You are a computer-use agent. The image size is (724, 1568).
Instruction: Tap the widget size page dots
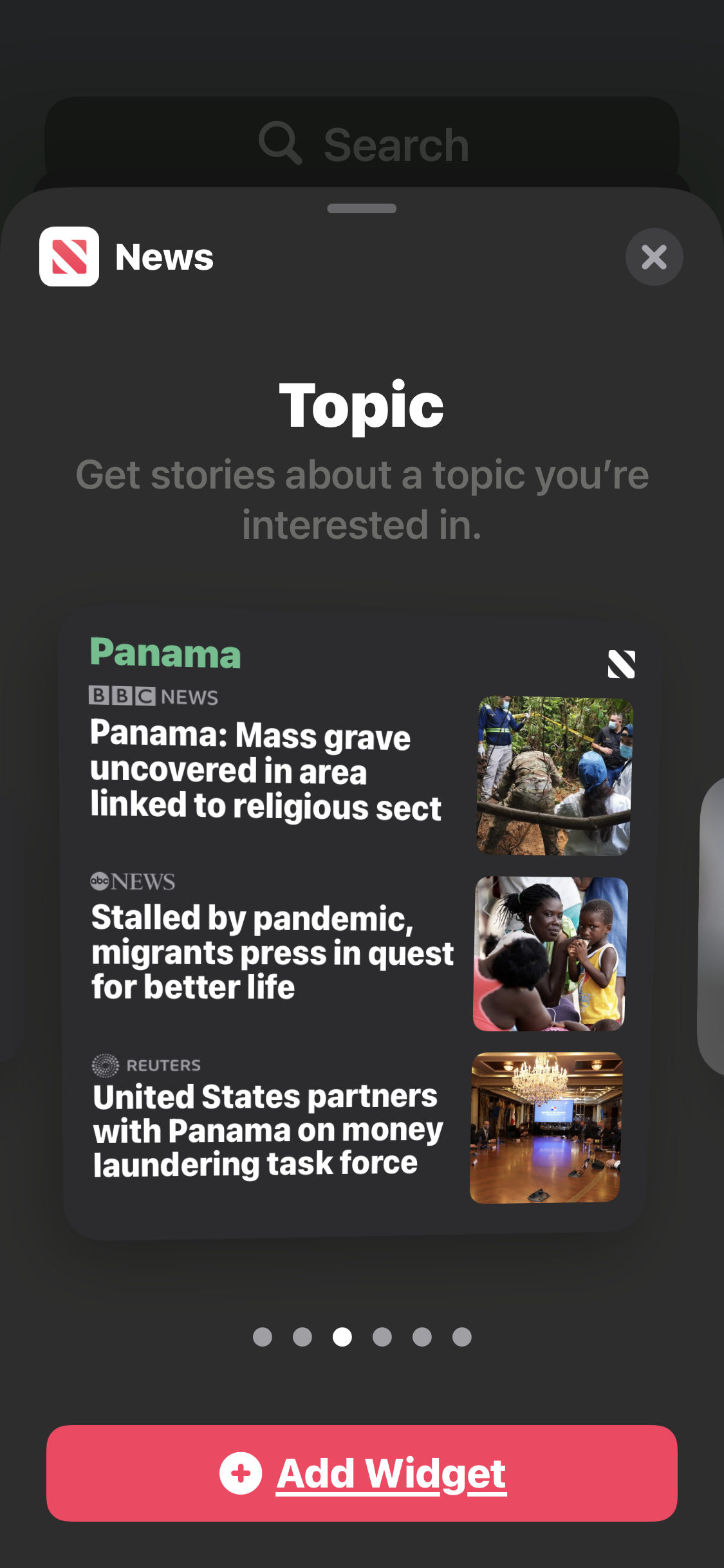[x=362, y=1337]
